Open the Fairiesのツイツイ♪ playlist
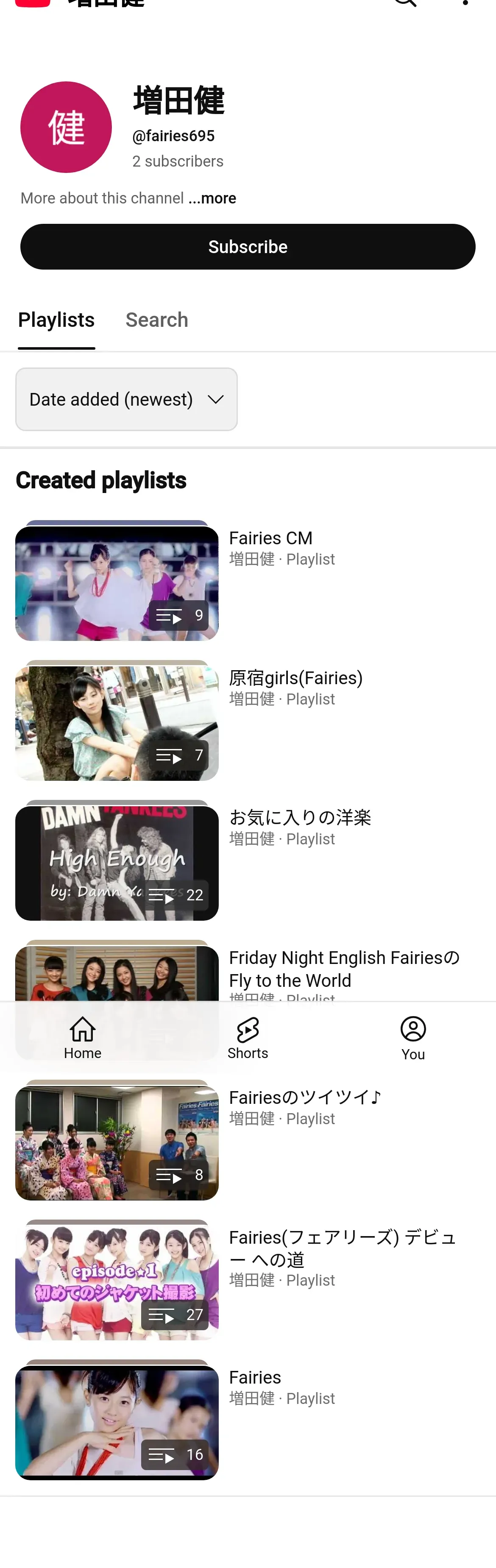Image resolution: width=496 pixels, height=1568 pixels. point(305,1097)
